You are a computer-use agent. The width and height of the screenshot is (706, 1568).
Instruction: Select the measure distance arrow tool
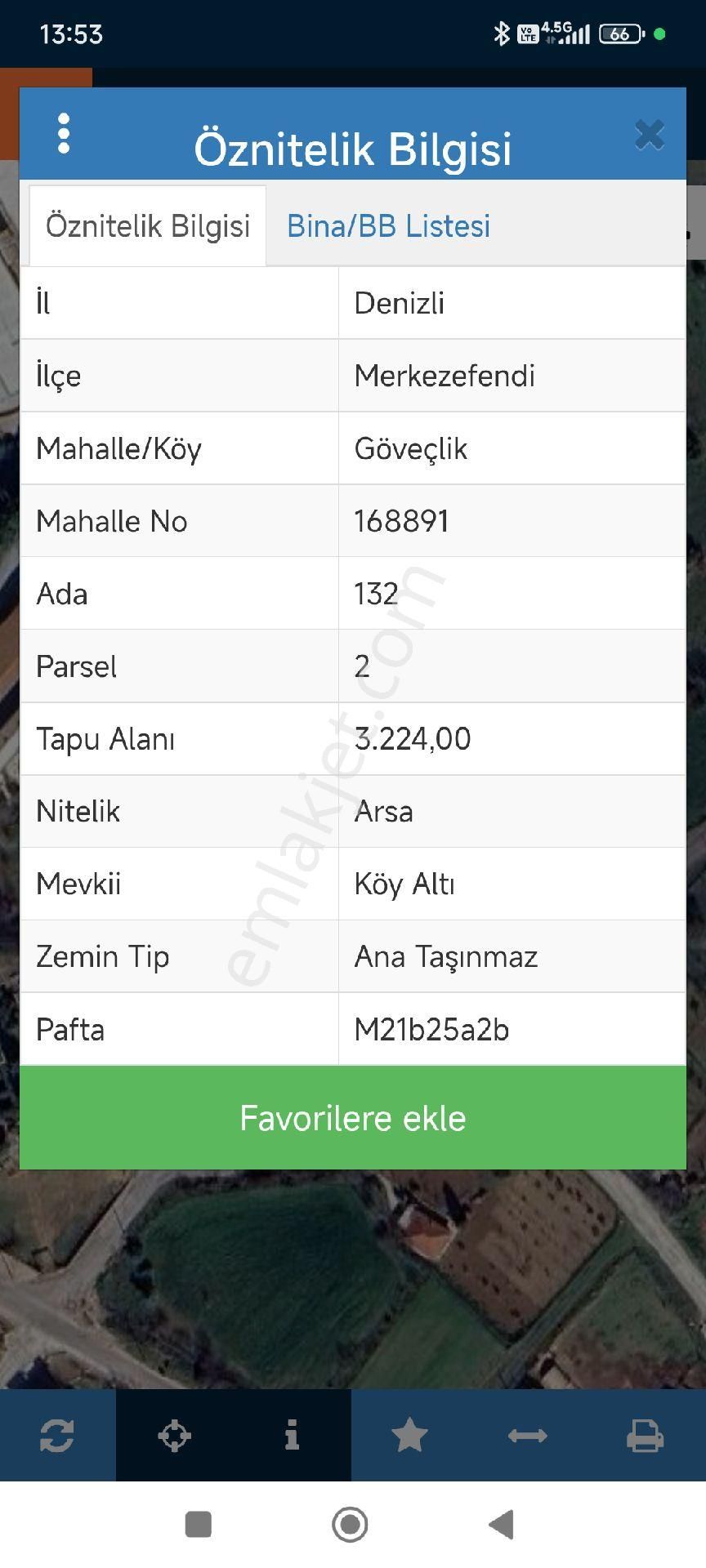(527, 1435)
